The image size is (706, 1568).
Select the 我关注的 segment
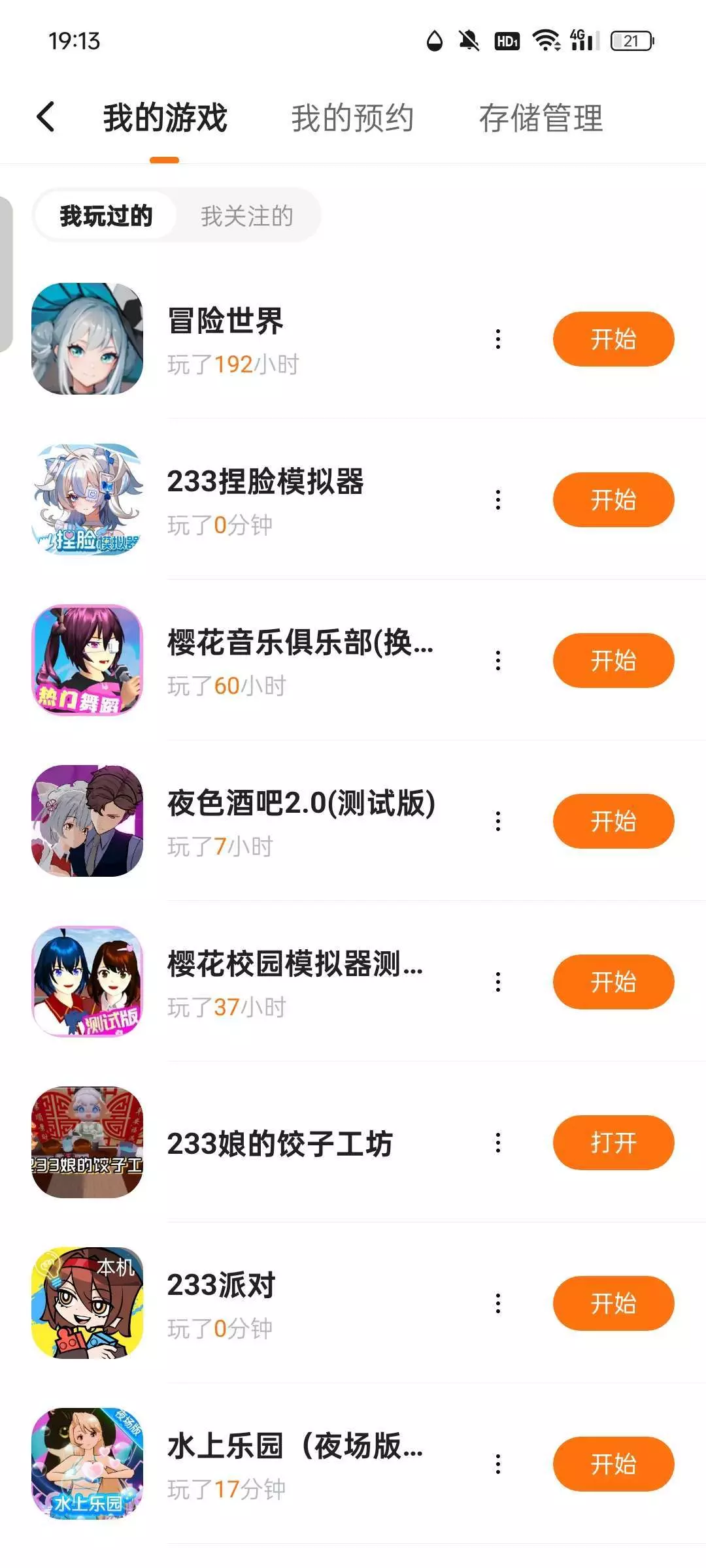coord(246,216)
